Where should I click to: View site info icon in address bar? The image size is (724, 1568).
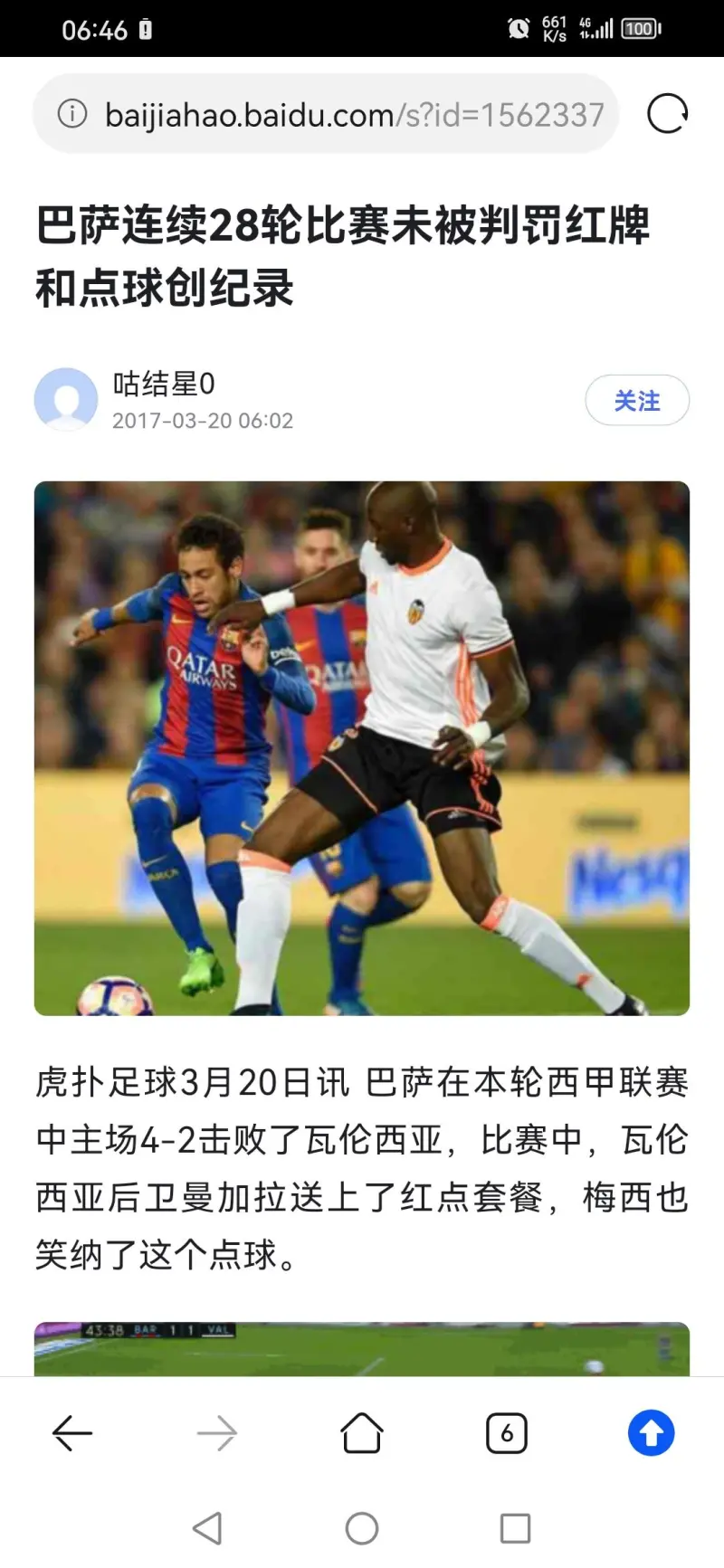click(72, 114)
